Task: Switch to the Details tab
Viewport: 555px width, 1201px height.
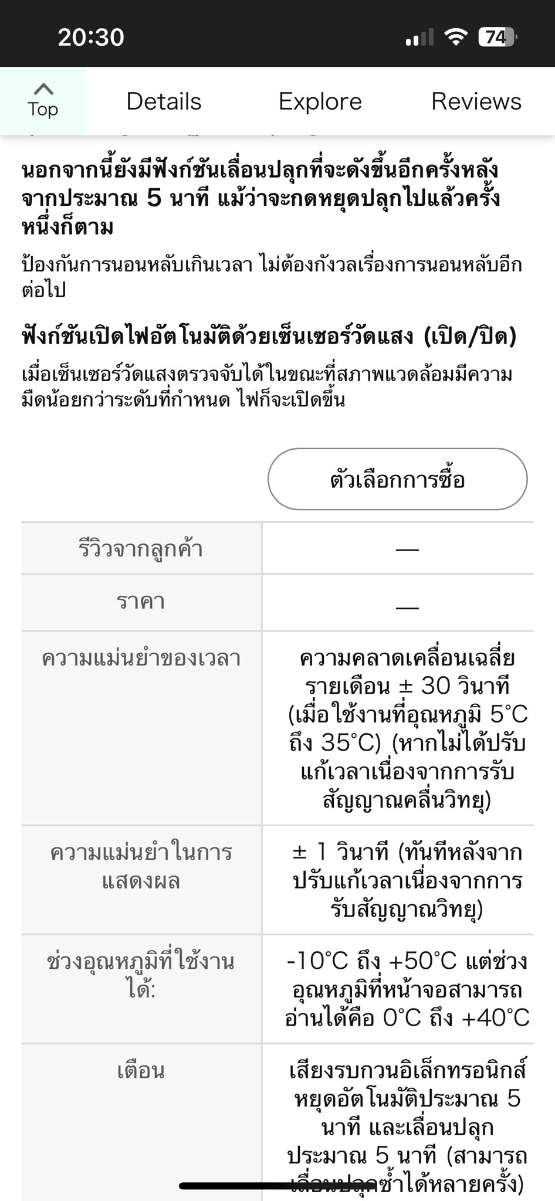Action: tap(164, 101)
